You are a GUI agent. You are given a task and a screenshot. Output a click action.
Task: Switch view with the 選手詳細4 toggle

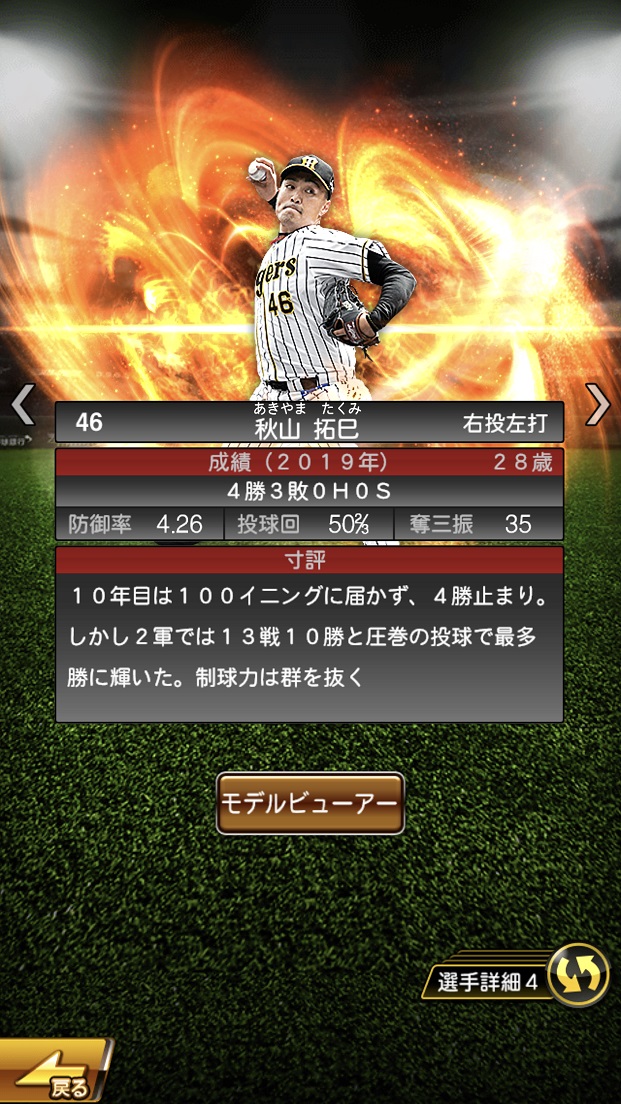[578, 975]
